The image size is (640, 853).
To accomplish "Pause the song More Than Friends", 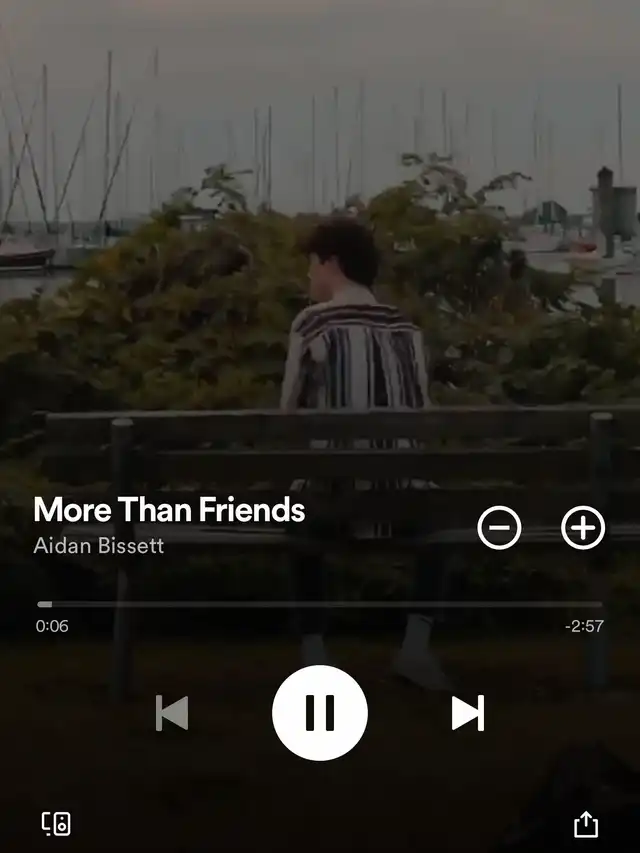I will pos(320,713).
